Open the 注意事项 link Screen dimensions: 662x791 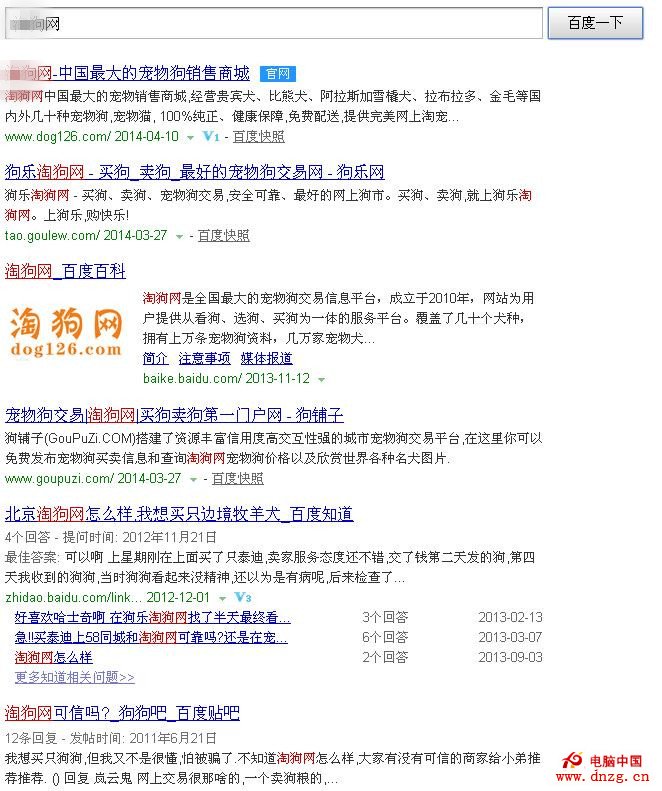(204, 358)
